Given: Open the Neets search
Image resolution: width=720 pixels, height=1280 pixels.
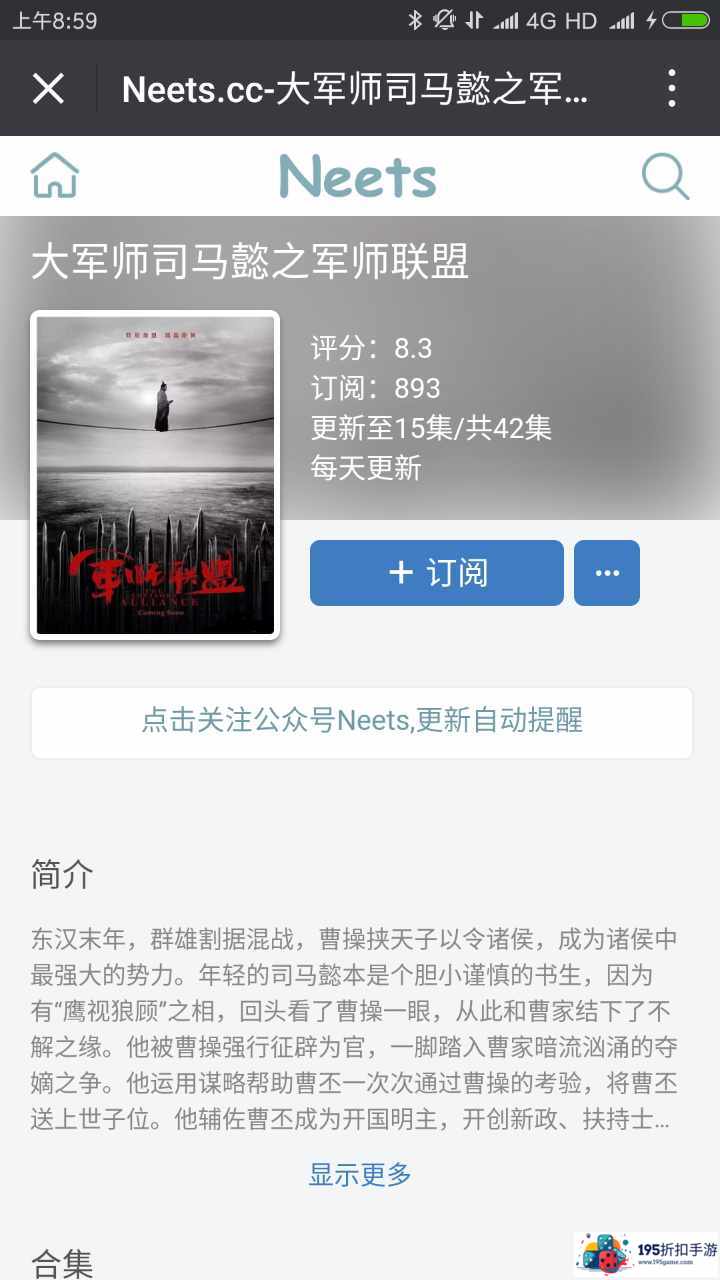Looking at the screenshot, I should point(664,176).
